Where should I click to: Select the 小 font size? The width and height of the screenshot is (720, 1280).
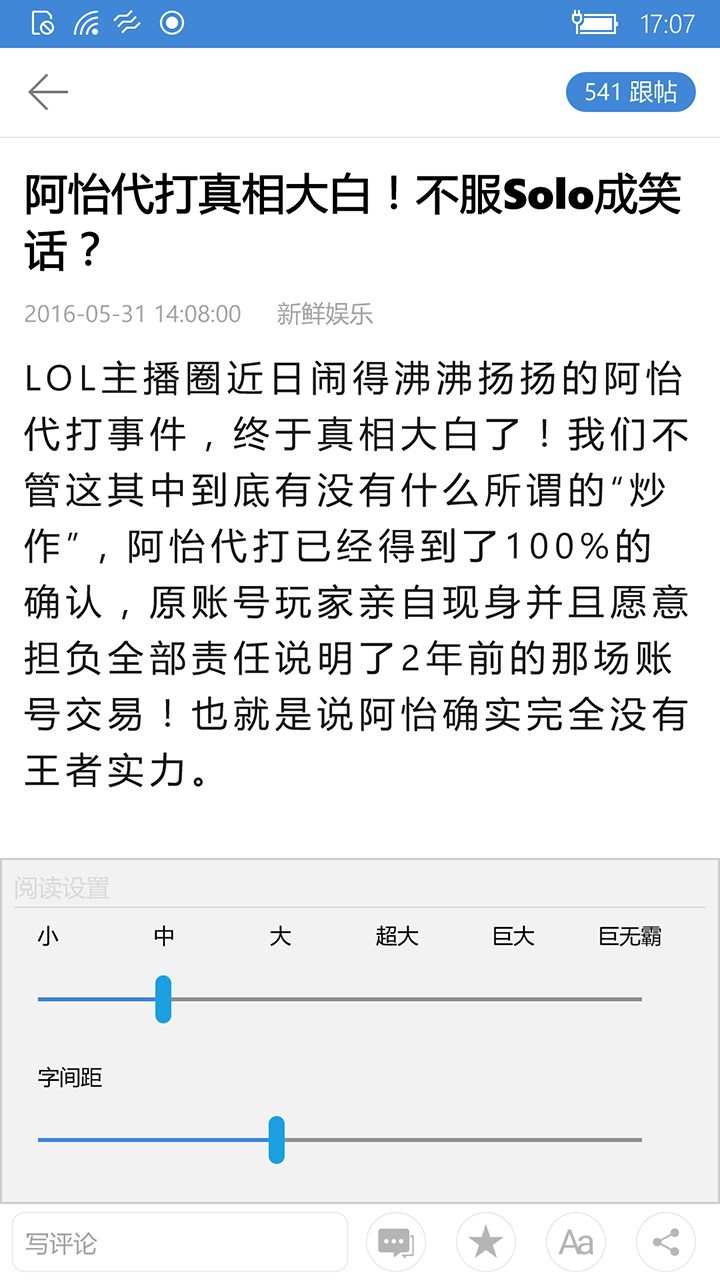[x=47, y=937]
